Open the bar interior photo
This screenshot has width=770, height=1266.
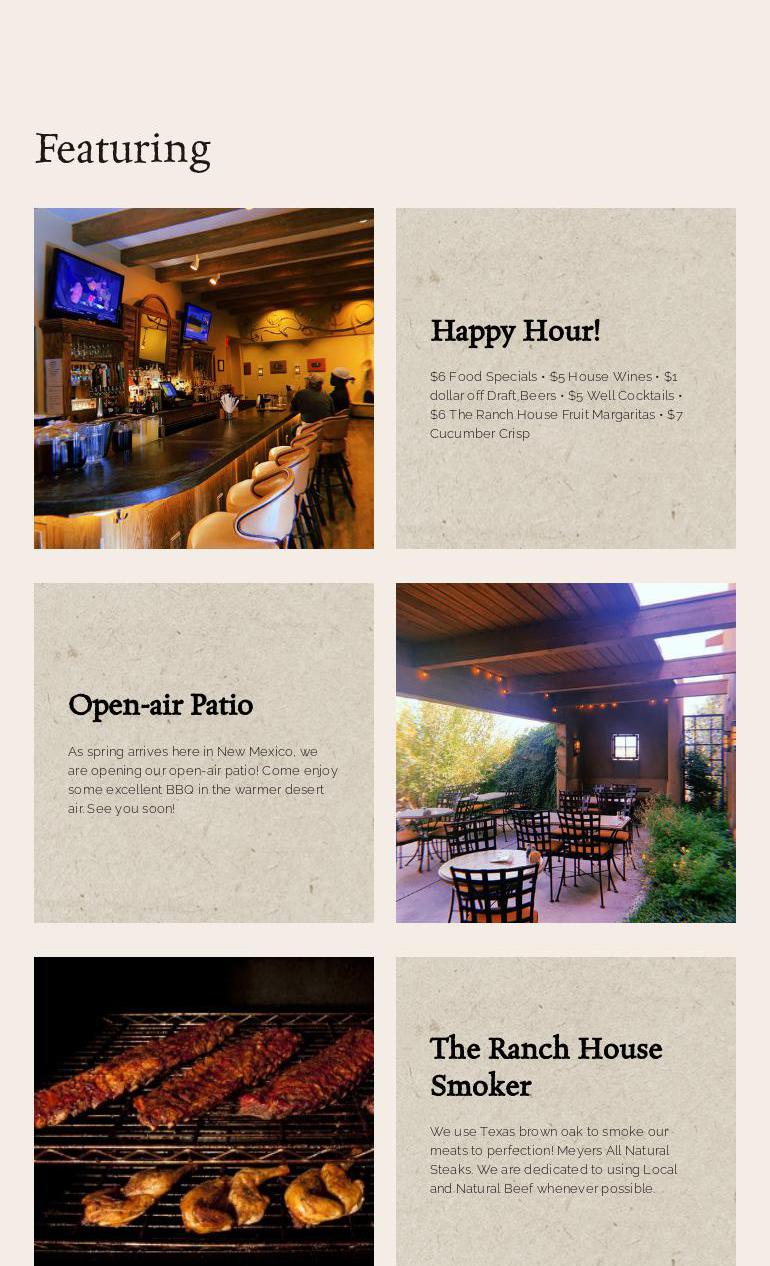pos(204,378)
